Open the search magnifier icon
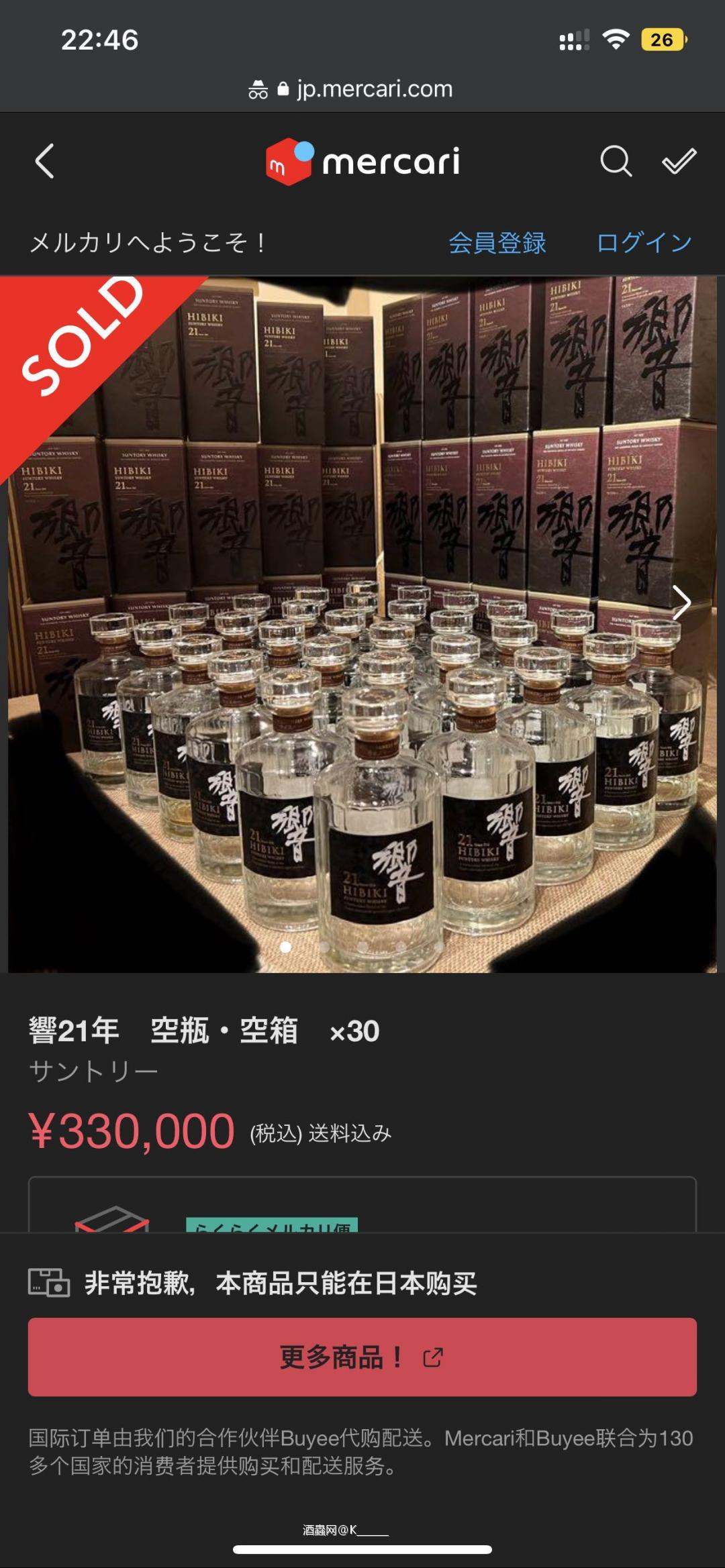The image size is (725, 1568). [616, 162]
